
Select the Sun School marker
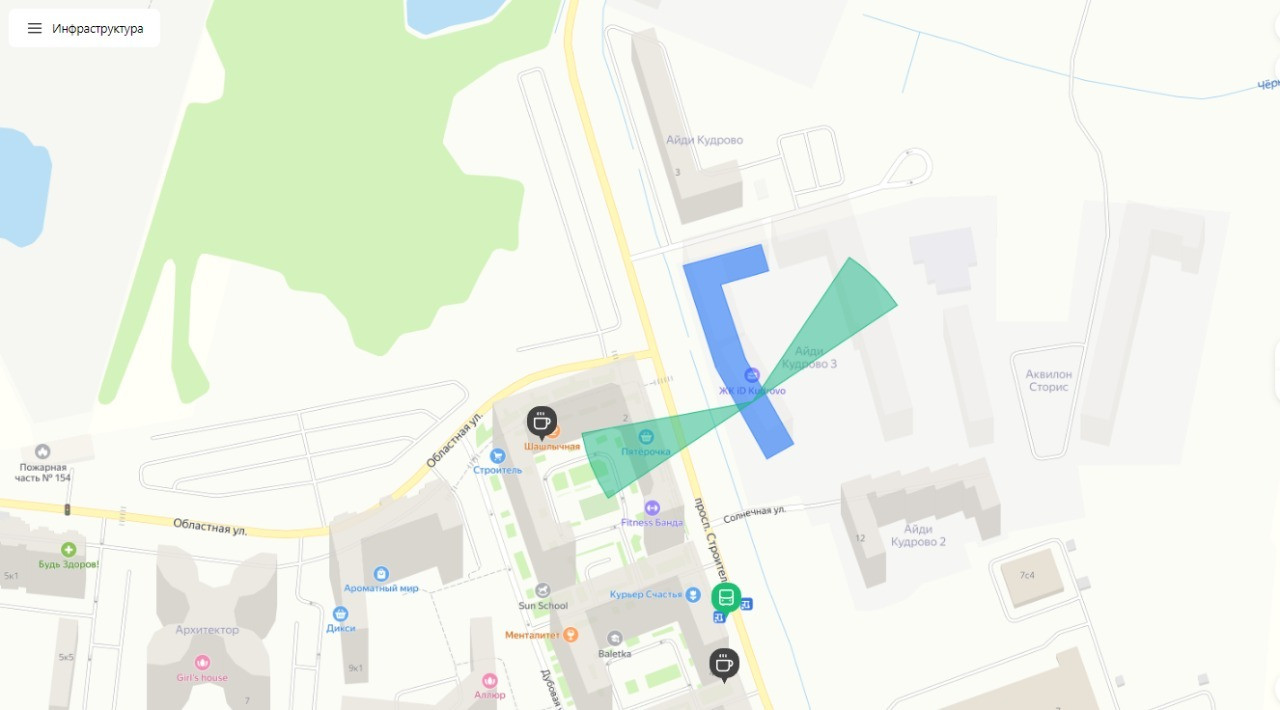coord(543,591)
